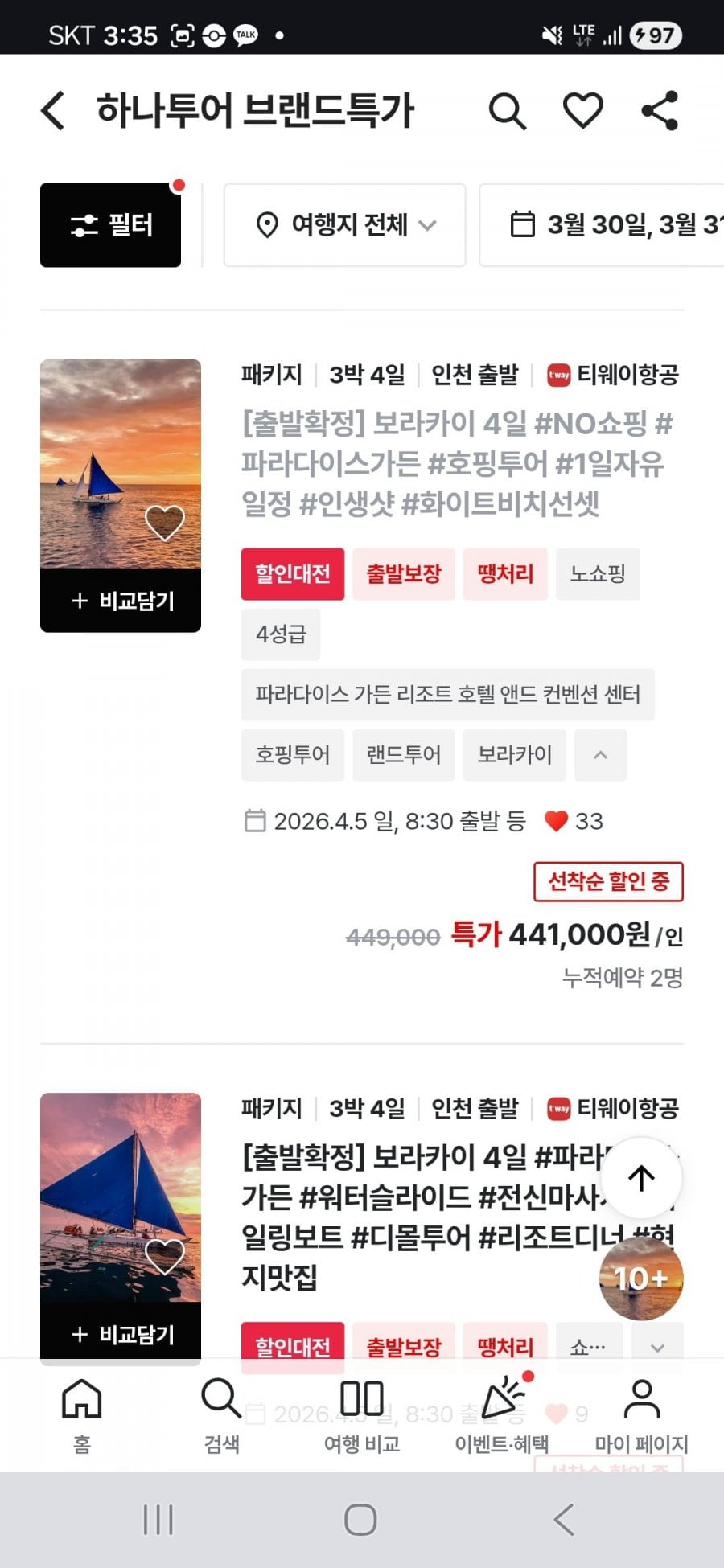The width and height of the screenshot is (724, 1568).
Task: Like the #NO쇼핑 보라카이 package photo
Action: tap(164, 523)
